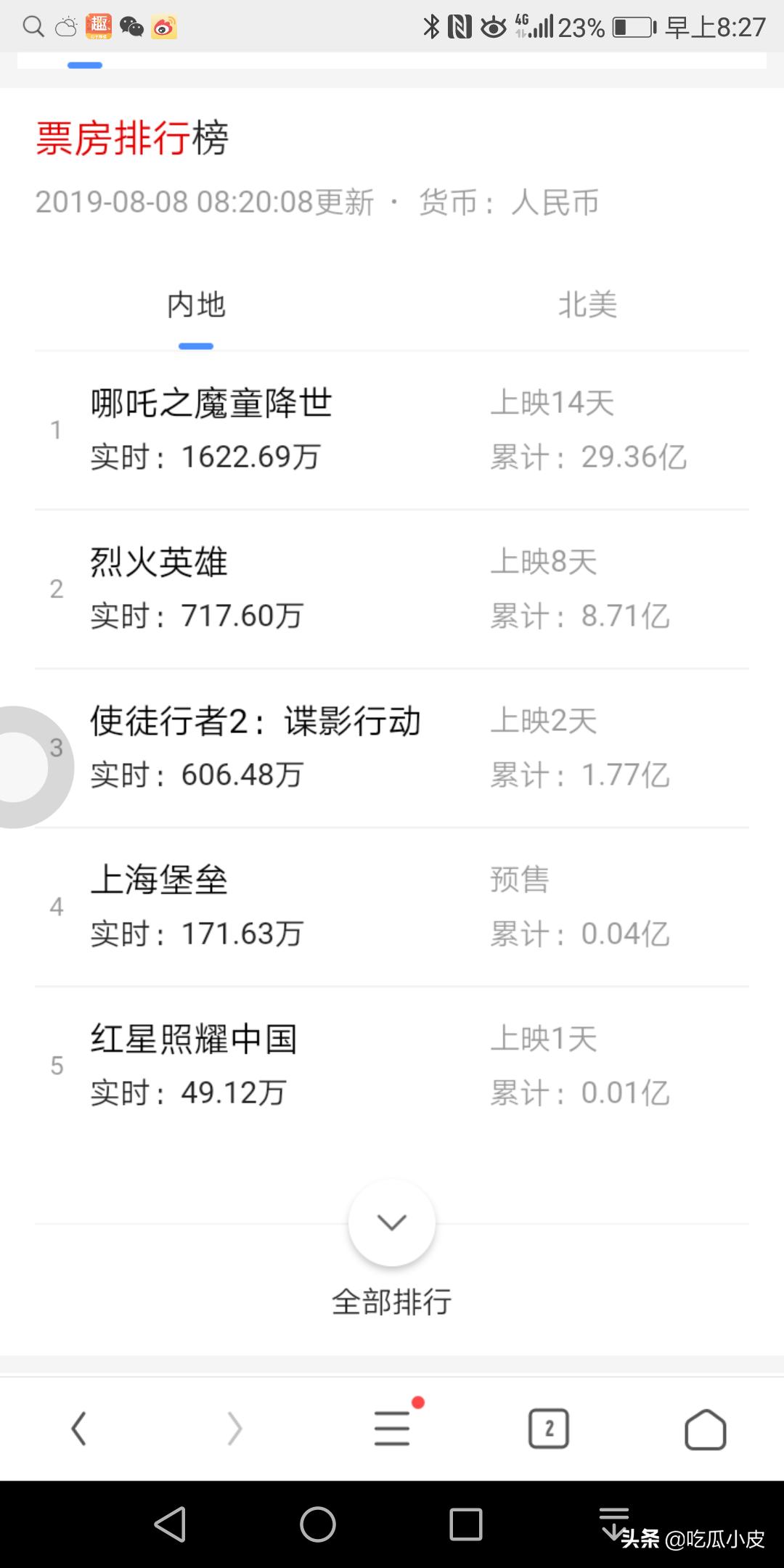Open the browser menu with the red dot
Viewport: 784px width, 1568px height.
[x=393, y=1427]
